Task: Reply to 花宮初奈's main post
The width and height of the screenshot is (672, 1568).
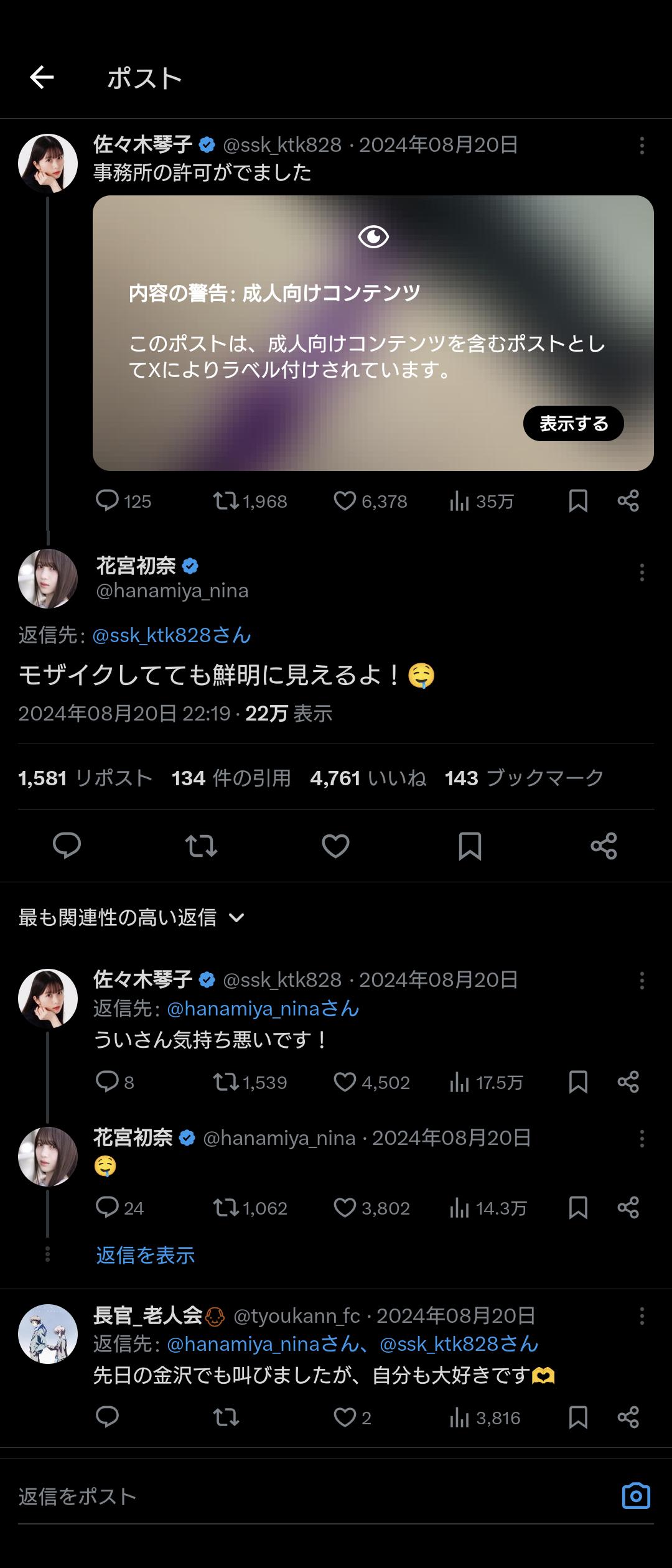Action: tap(67, 846)
